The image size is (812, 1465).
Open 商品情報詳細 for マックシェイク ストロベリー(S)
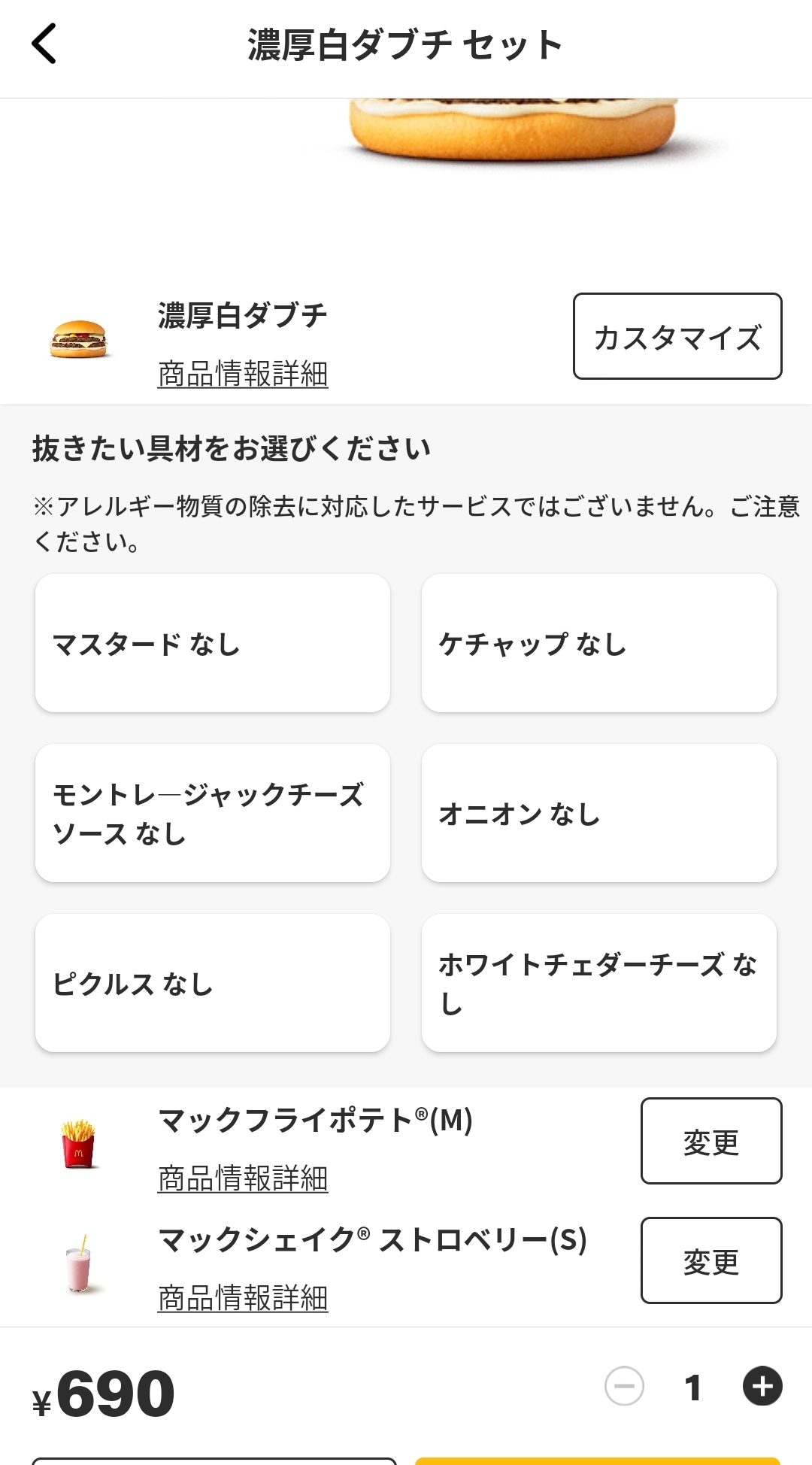[x=243, y=1298]
